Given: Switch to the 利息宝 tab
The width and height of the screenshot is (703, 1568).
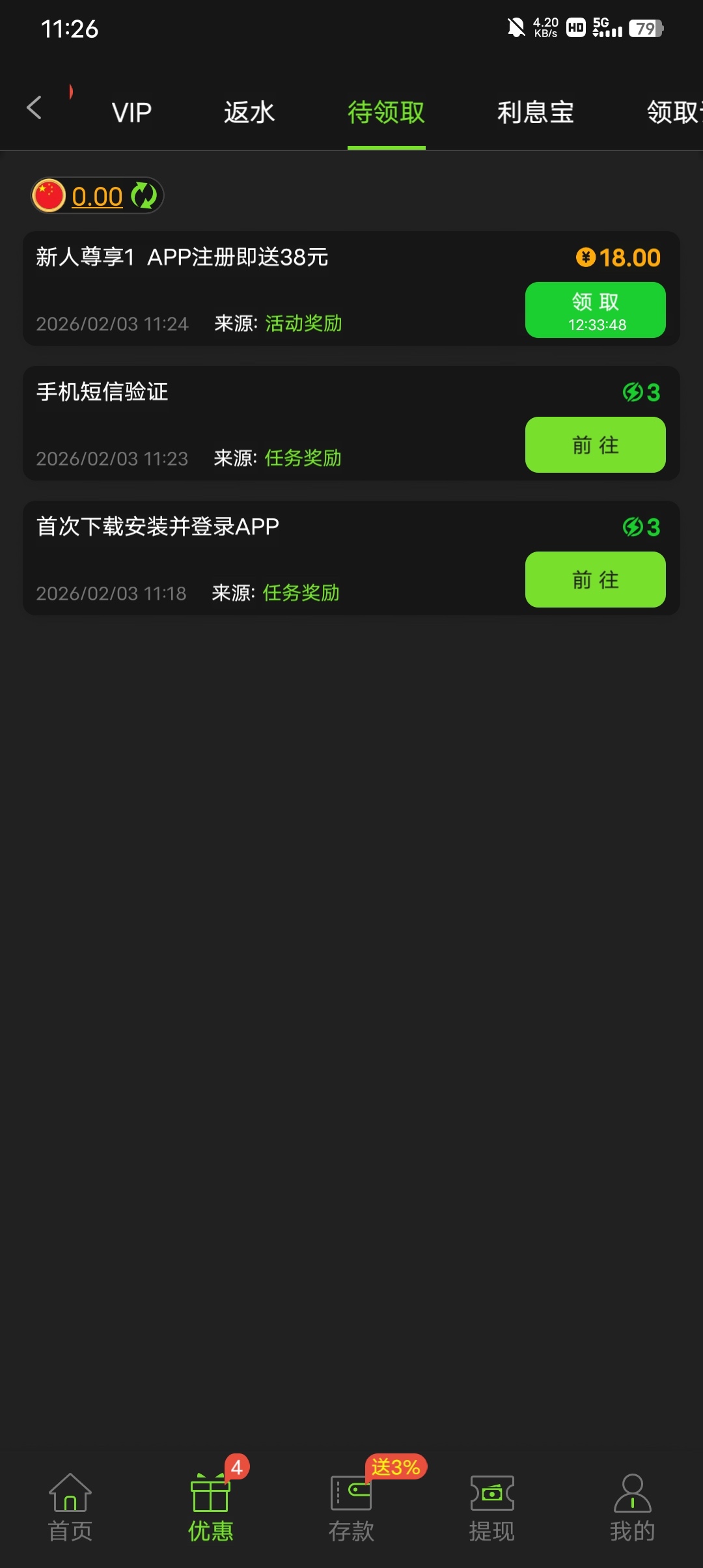Looking at the screenshot, I should tap(535, 113).
